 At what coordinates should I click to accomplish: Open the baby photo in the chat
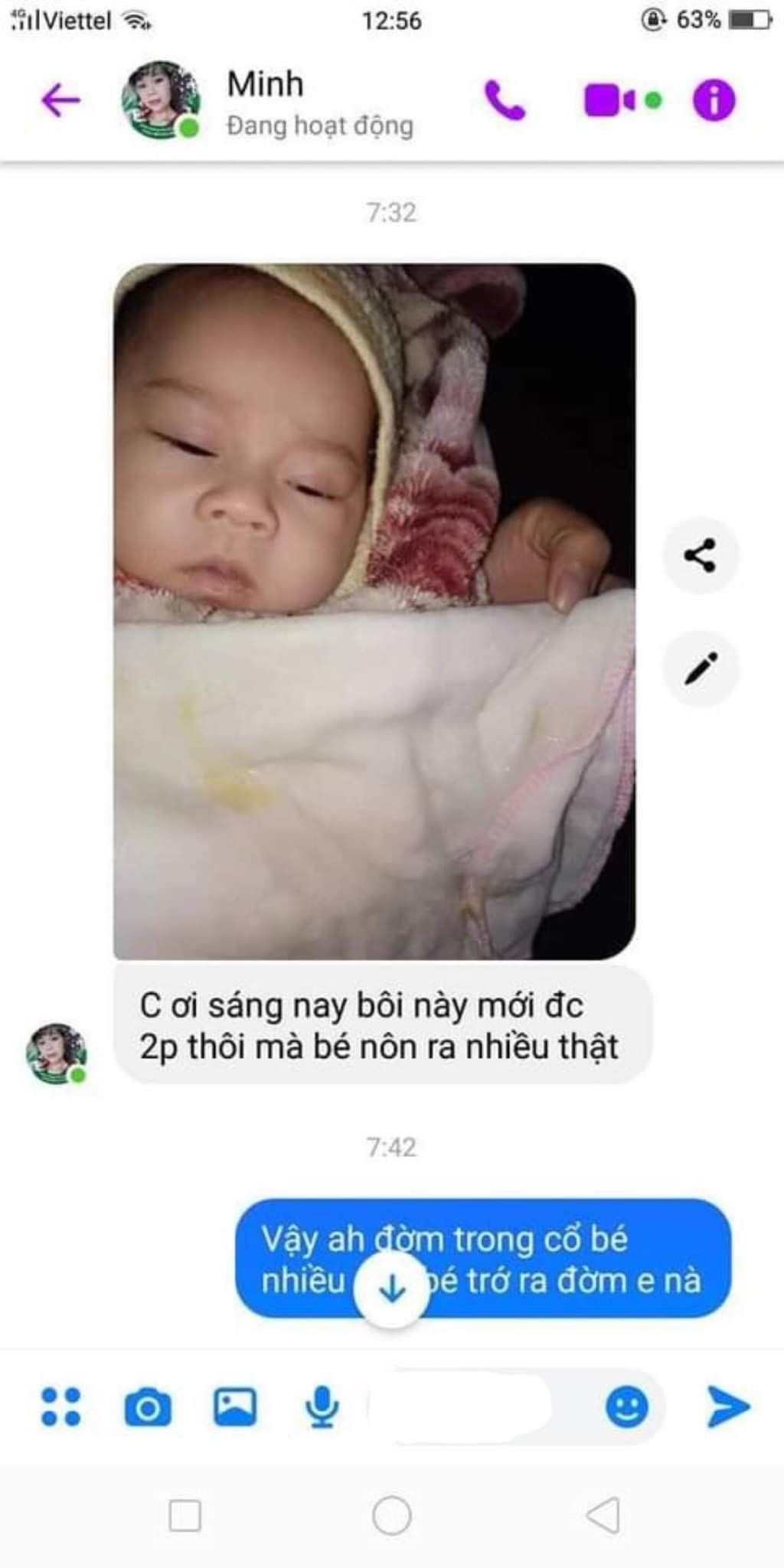coord(374,612)
